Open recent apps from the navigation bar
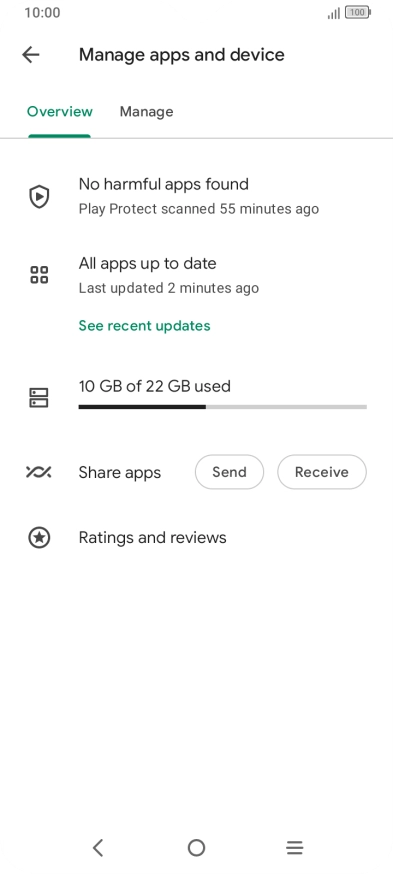 [294, 848]
